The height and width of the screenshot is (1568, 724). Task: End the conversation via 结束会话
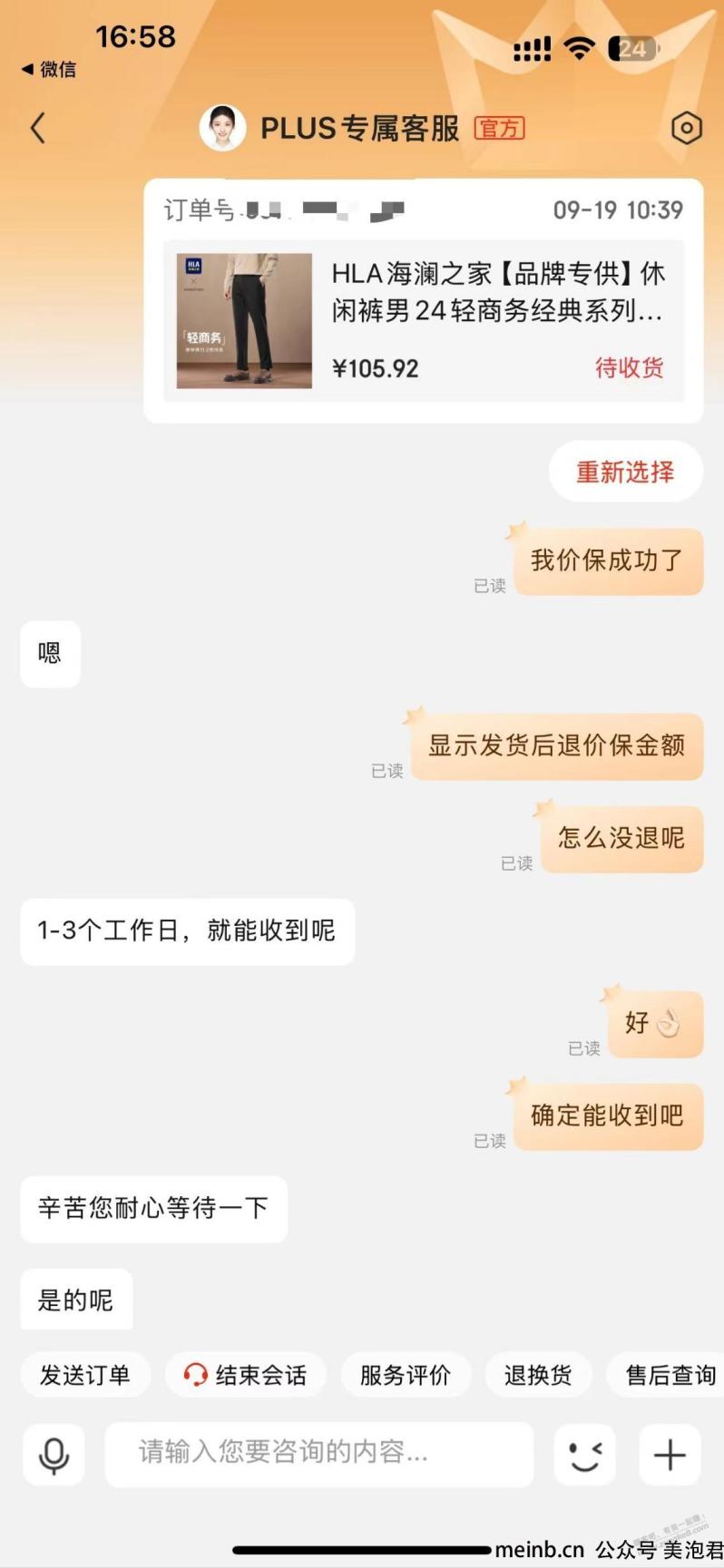coord(245,1375)
